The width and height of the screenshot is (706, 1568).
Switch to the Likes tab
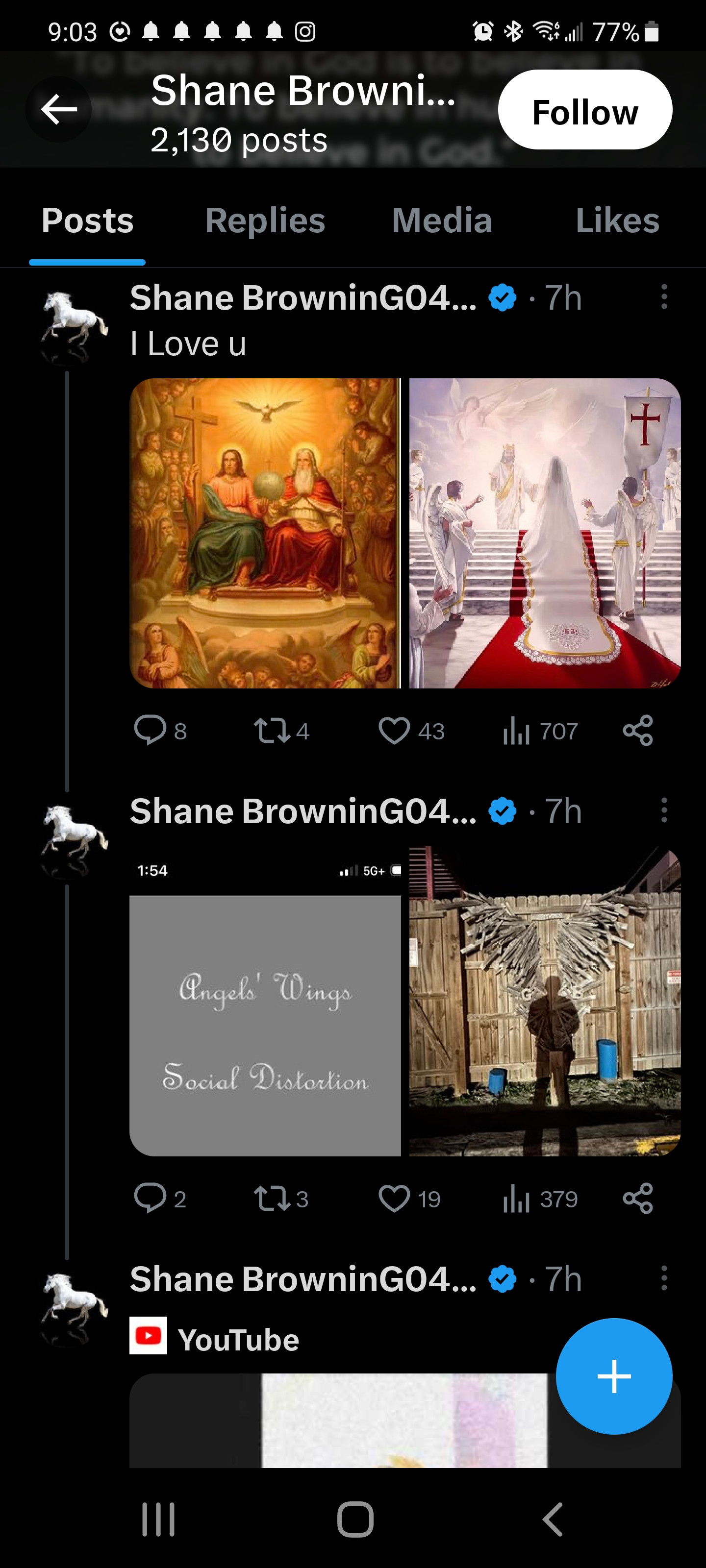click(x=617, y=220)
